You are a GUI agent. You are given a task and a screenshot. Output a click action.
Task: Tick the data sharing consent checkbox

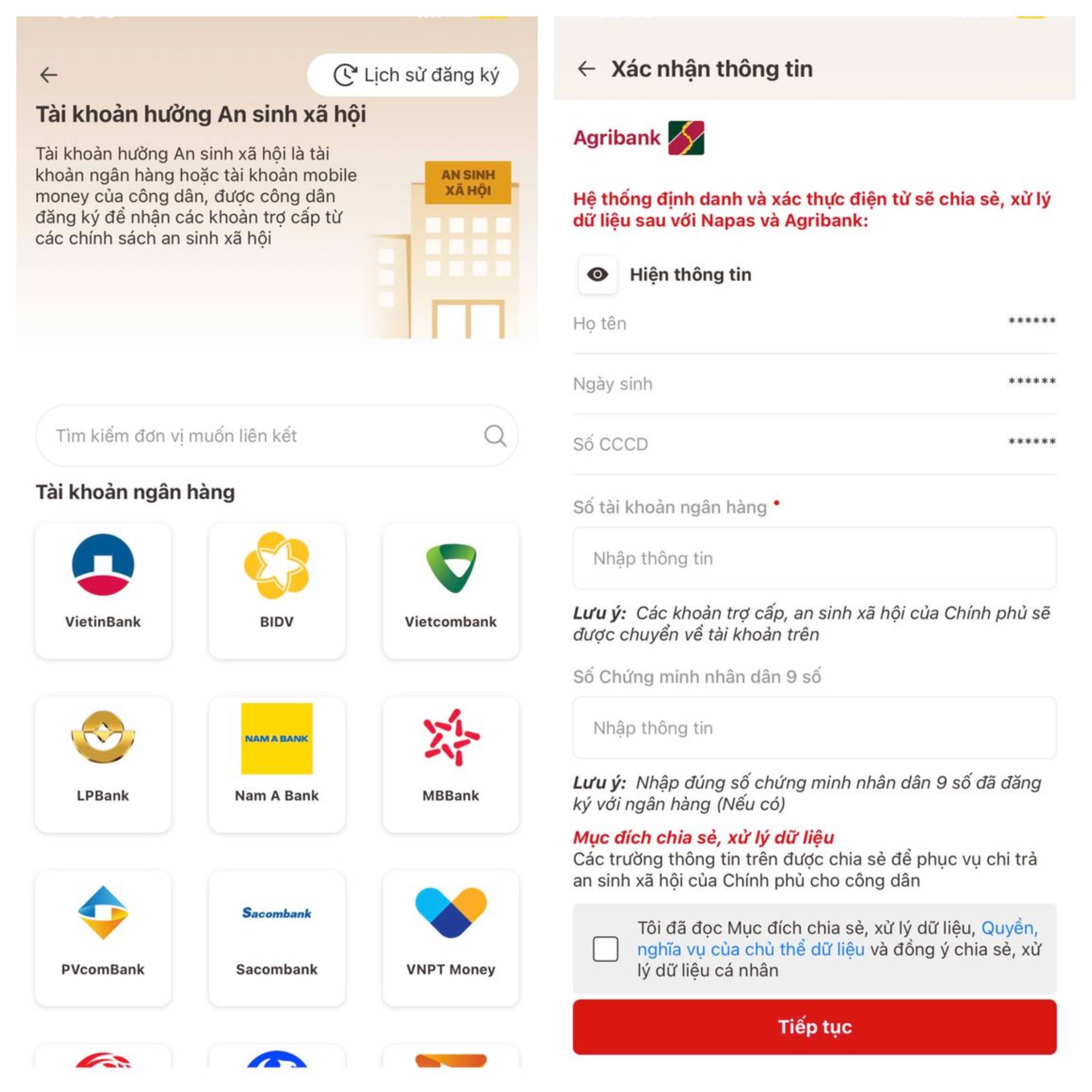(606, 949)
